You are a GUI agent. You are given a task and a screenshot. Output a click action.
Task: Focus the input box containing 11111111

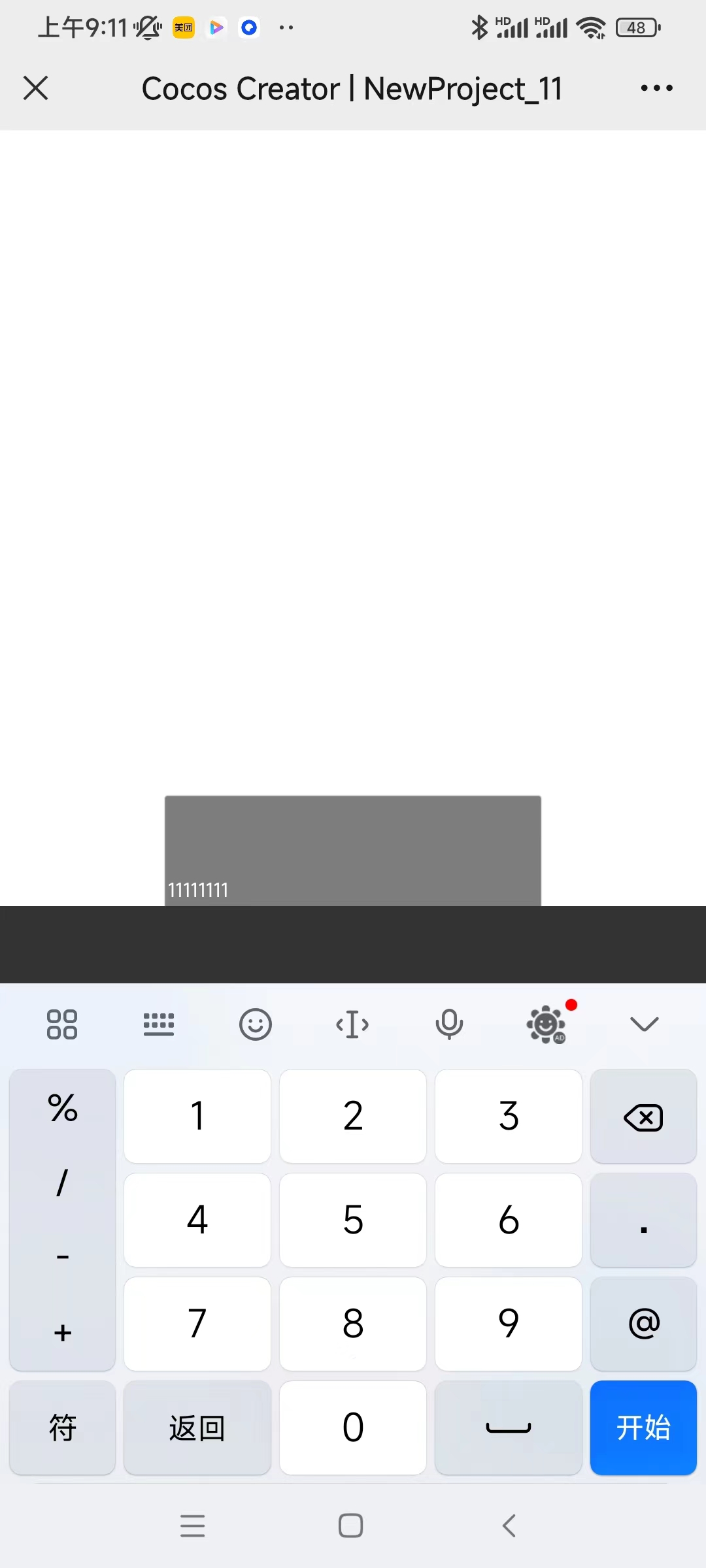click(x=352, y=851)
